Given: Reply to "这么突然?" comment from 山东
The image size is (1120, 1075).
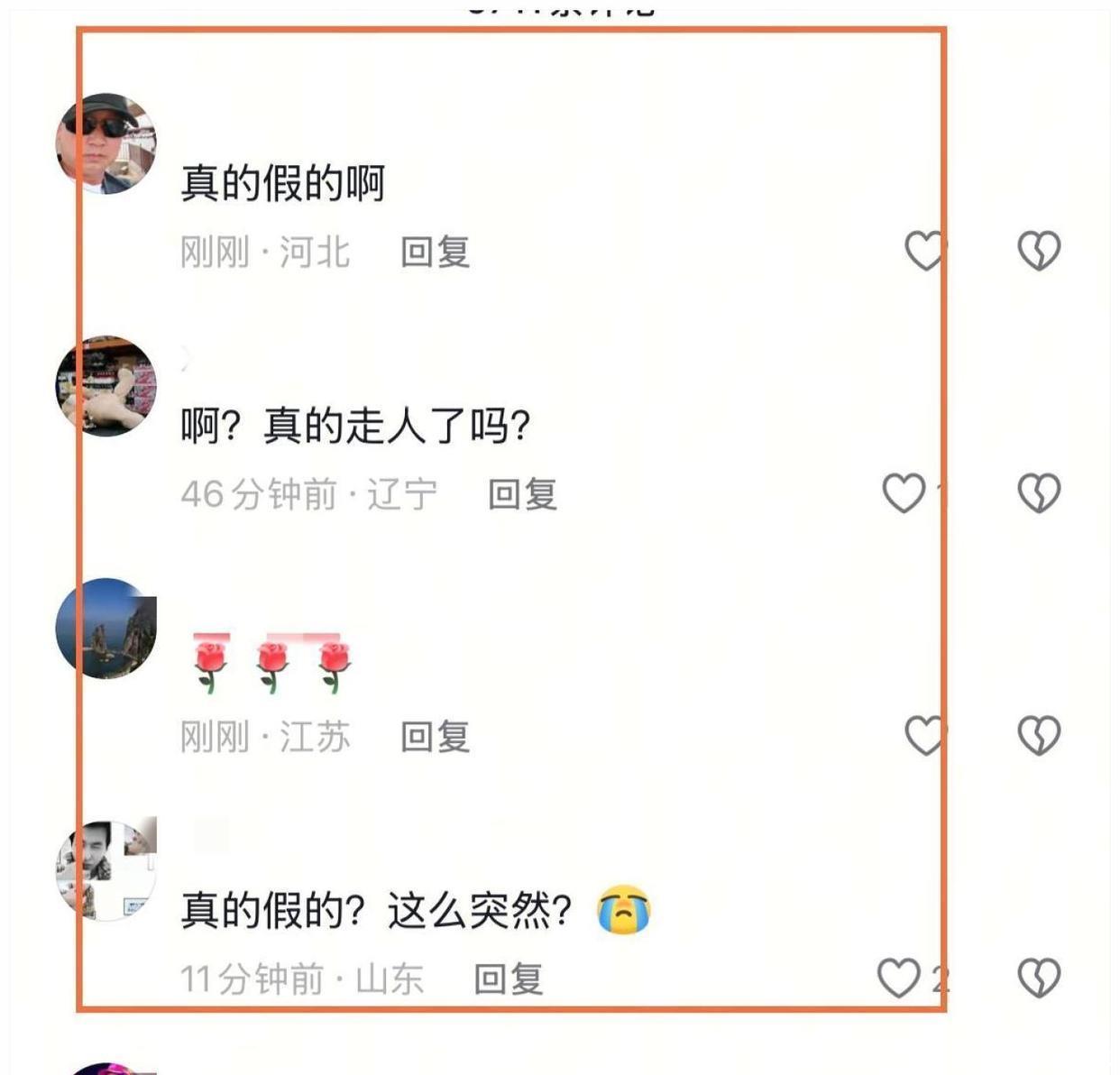Looking at the screenshot, I should [509, 979].
